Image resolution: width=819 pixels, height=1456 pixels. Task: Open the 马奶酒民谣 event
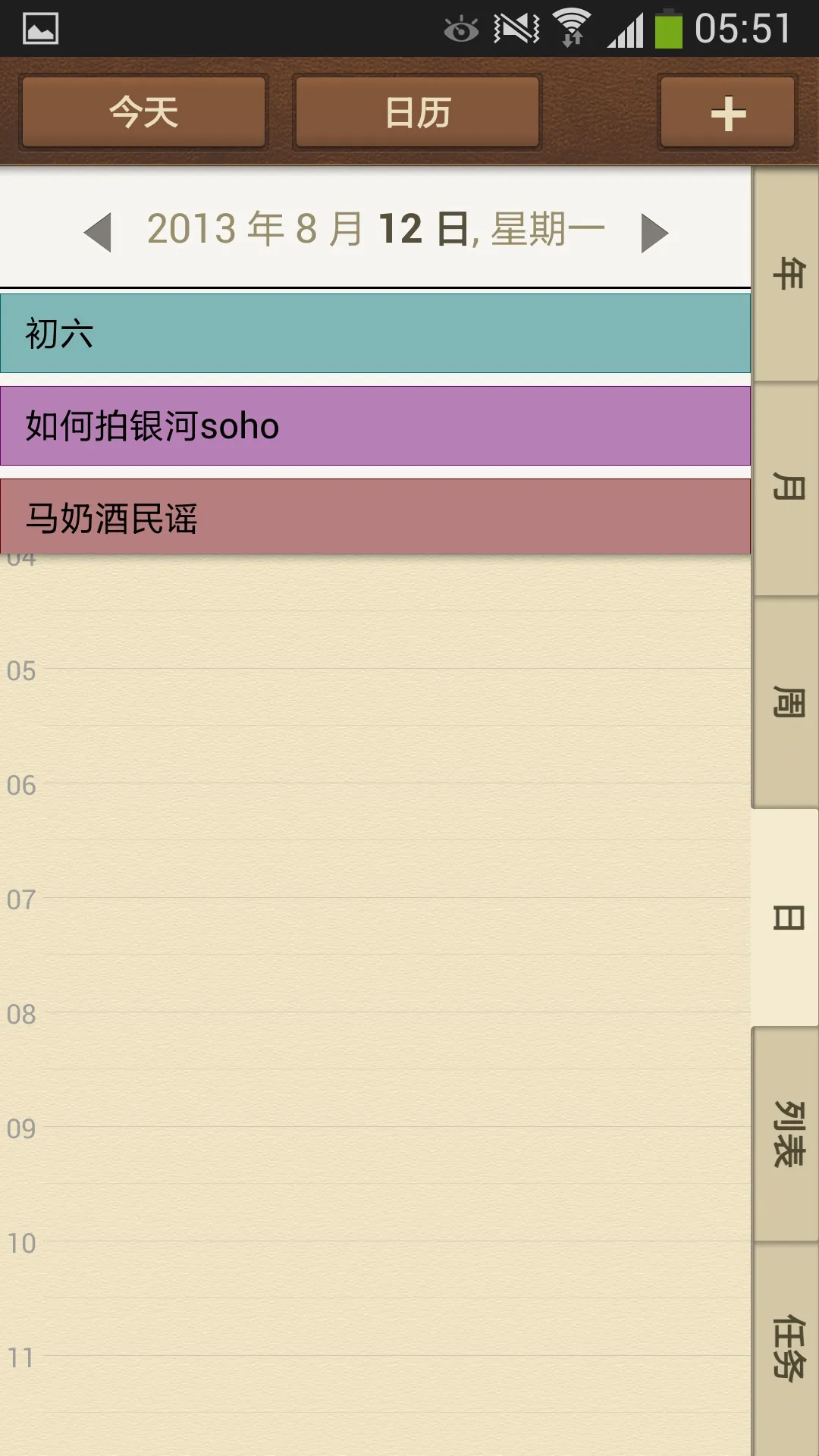[375, 517]
